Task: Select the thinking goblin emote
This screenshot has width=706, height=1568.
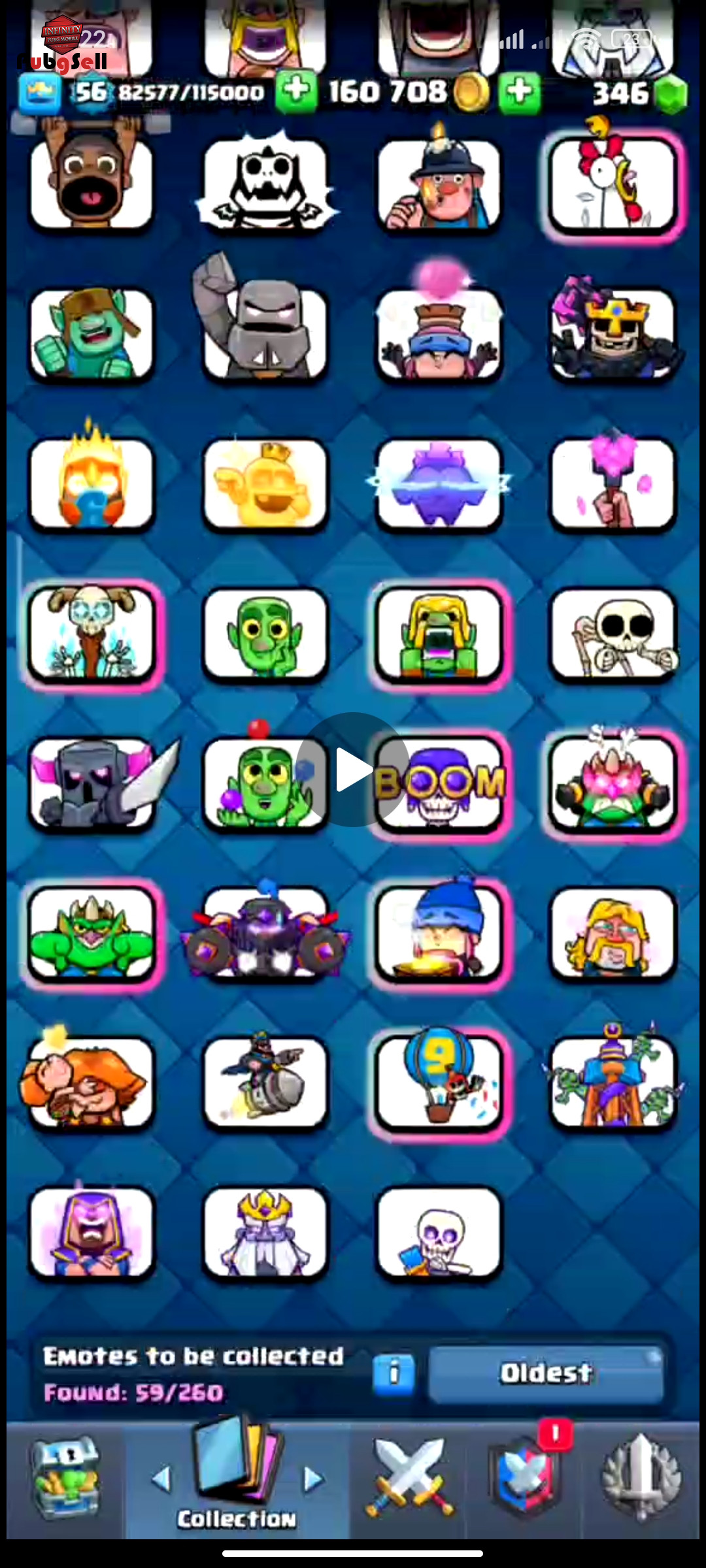Action: (x=265, y=634)
